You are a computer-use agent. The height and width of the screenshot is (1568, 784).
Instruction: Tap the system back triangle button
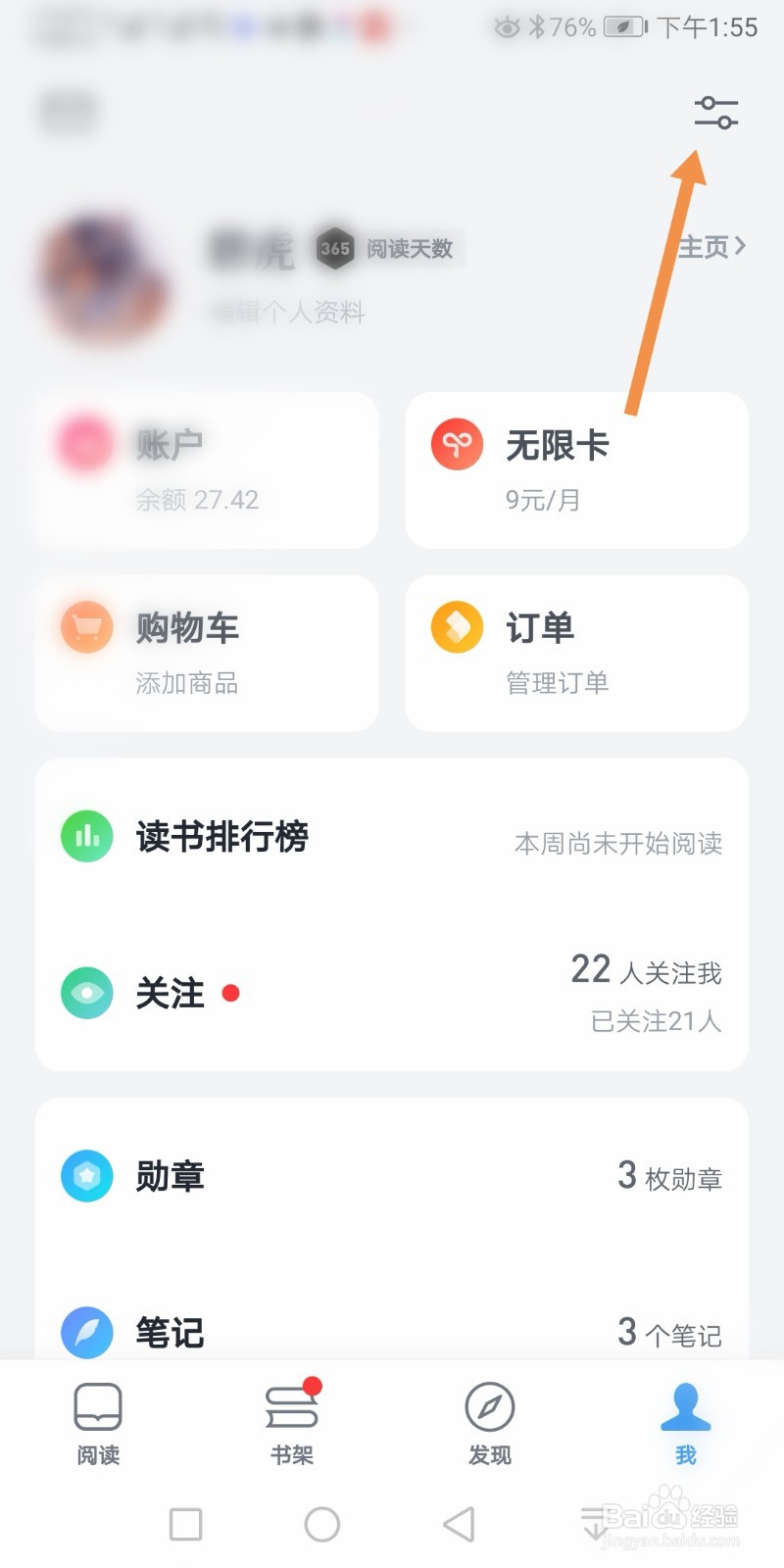[459, 1524]
